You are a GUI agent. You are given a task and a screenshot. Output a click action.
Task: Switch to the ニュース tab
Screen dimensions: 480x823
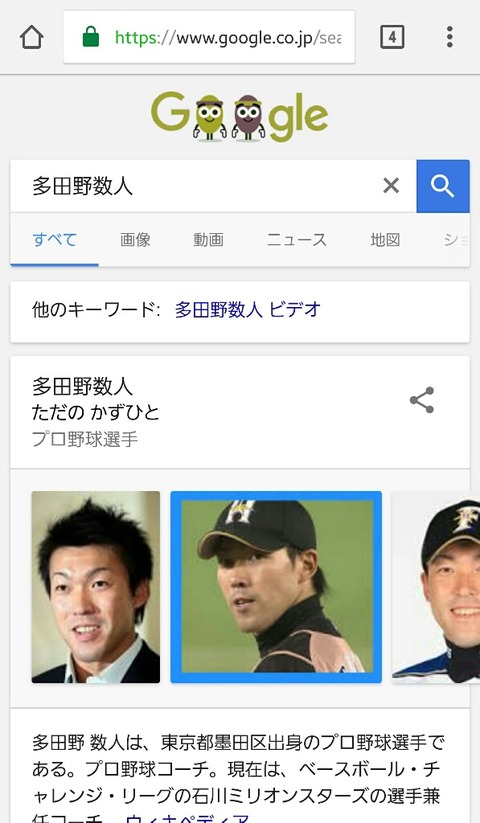[296, 240]
